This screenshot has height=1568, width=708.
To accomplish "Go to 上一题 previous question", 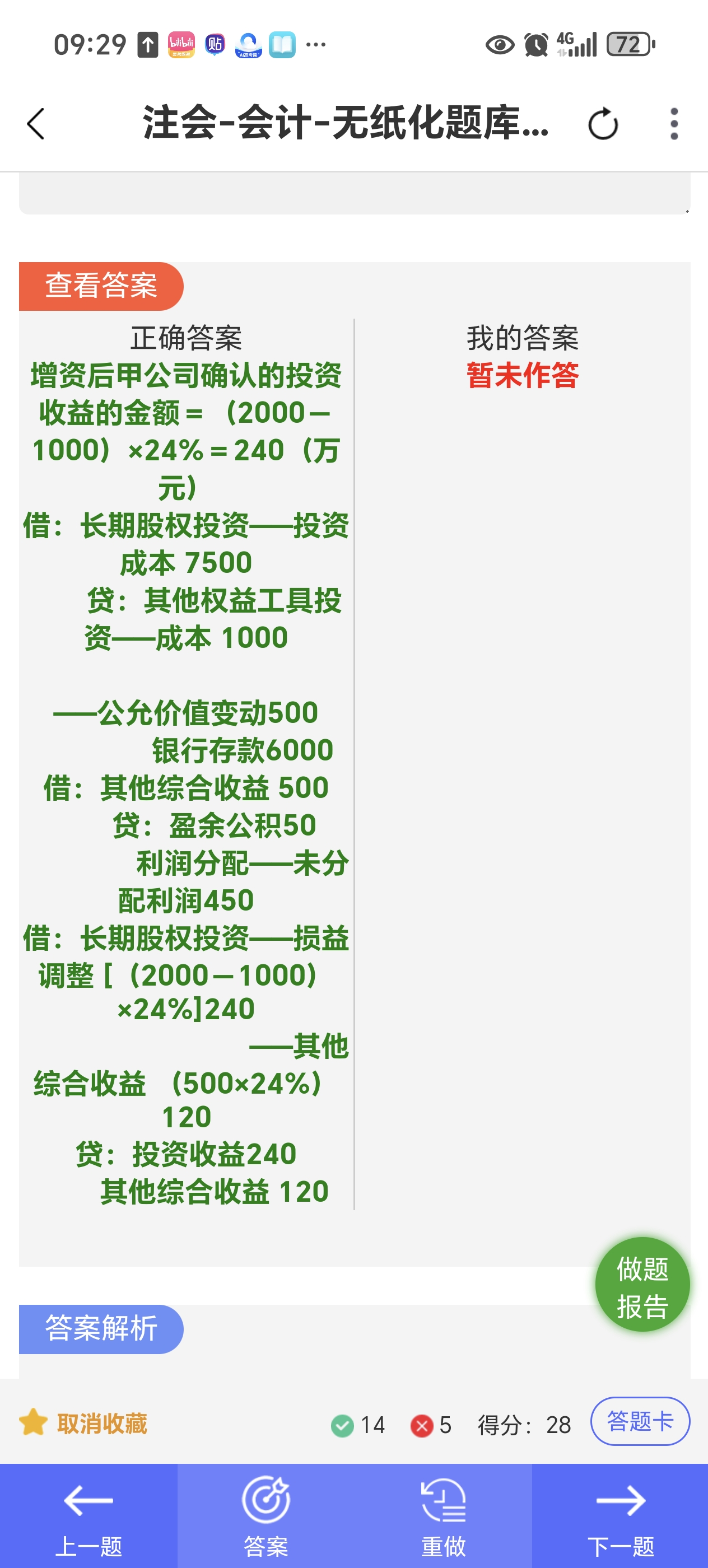I will click(x=89, y=1516).
